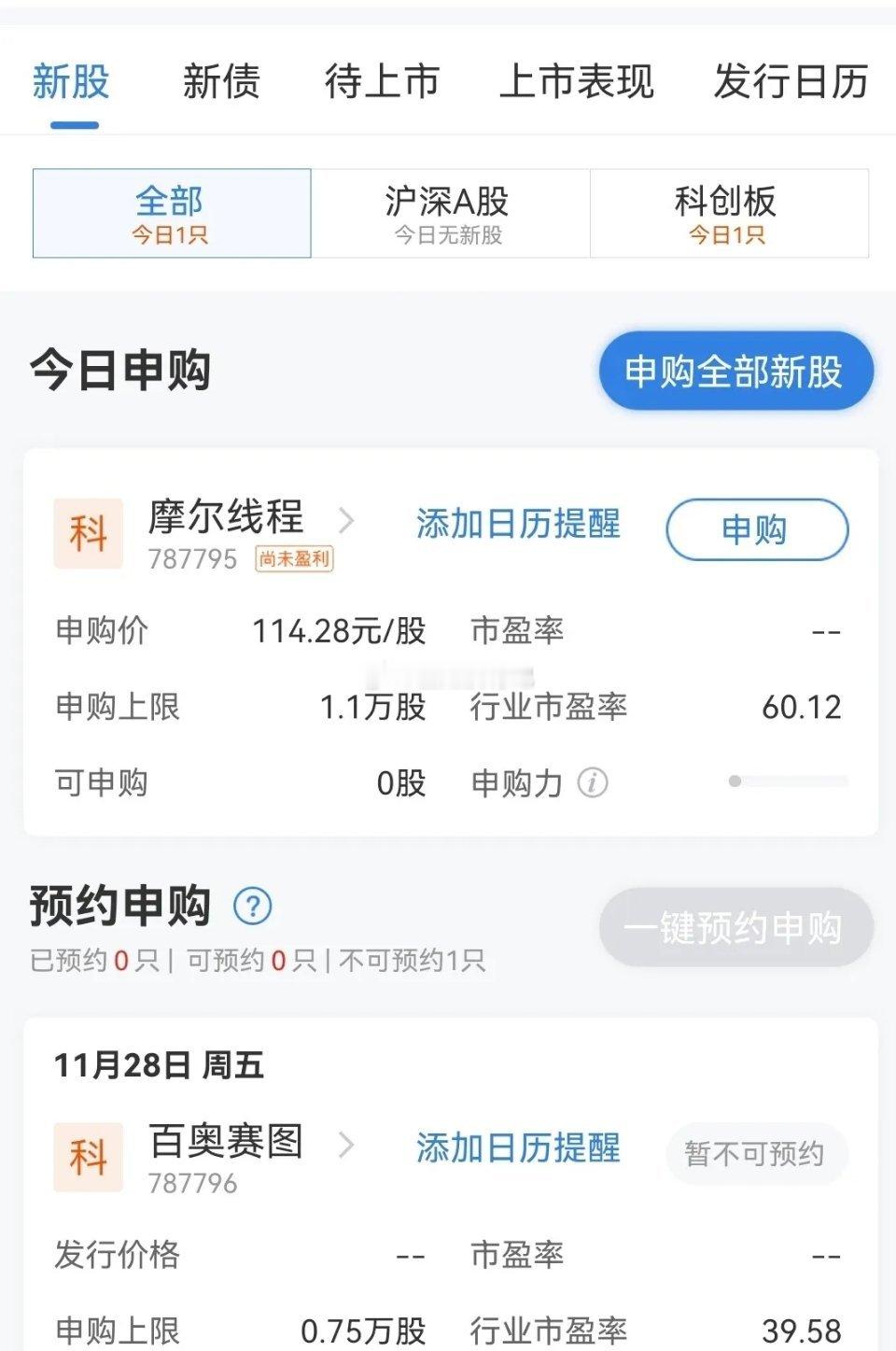Click the 科 badge next to 摩尔线程
The width and height of the screenshot is (896, 1351).
(x=88, y=532)
